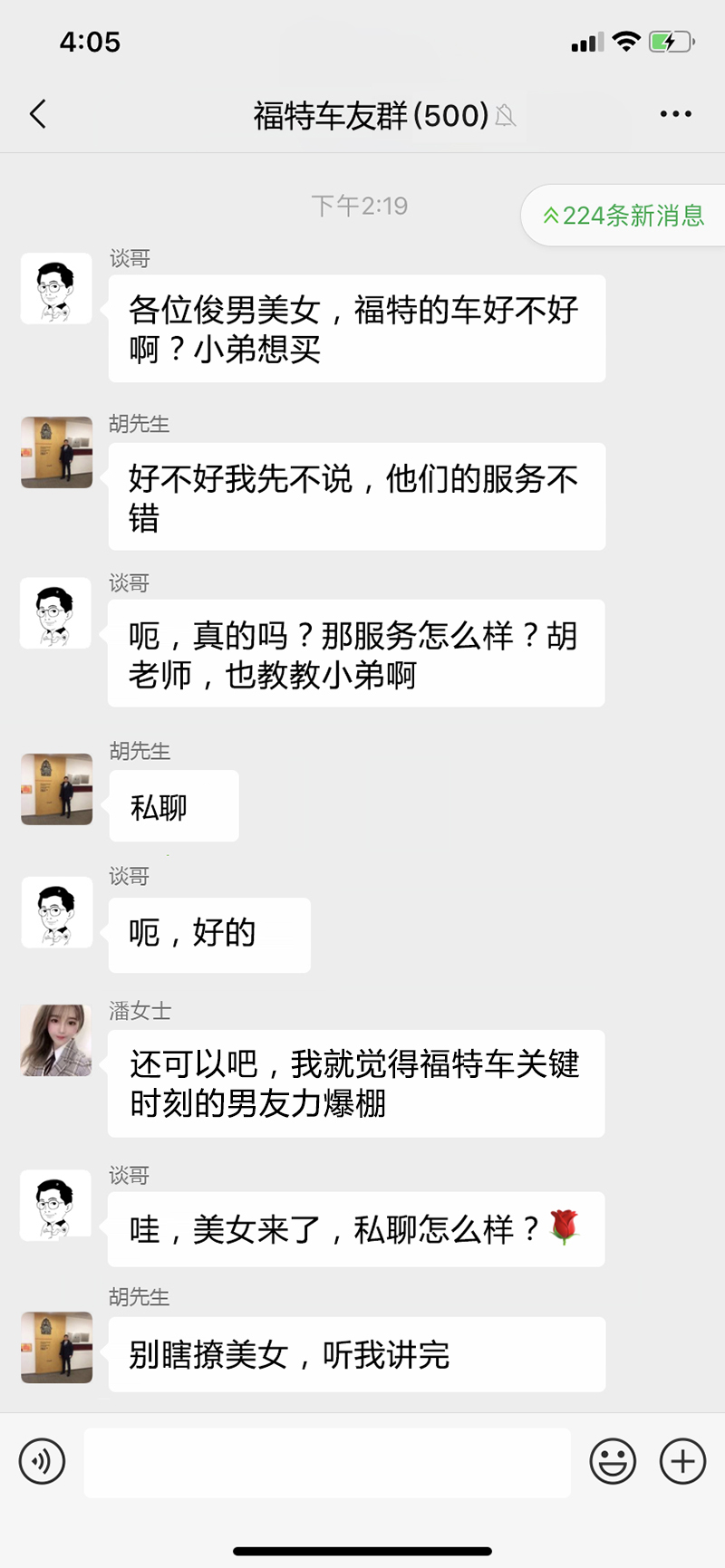Screen dimensions: 725x1568
Task: Open the chat settings via three-dot menu
Action: [x=674, y=113]
